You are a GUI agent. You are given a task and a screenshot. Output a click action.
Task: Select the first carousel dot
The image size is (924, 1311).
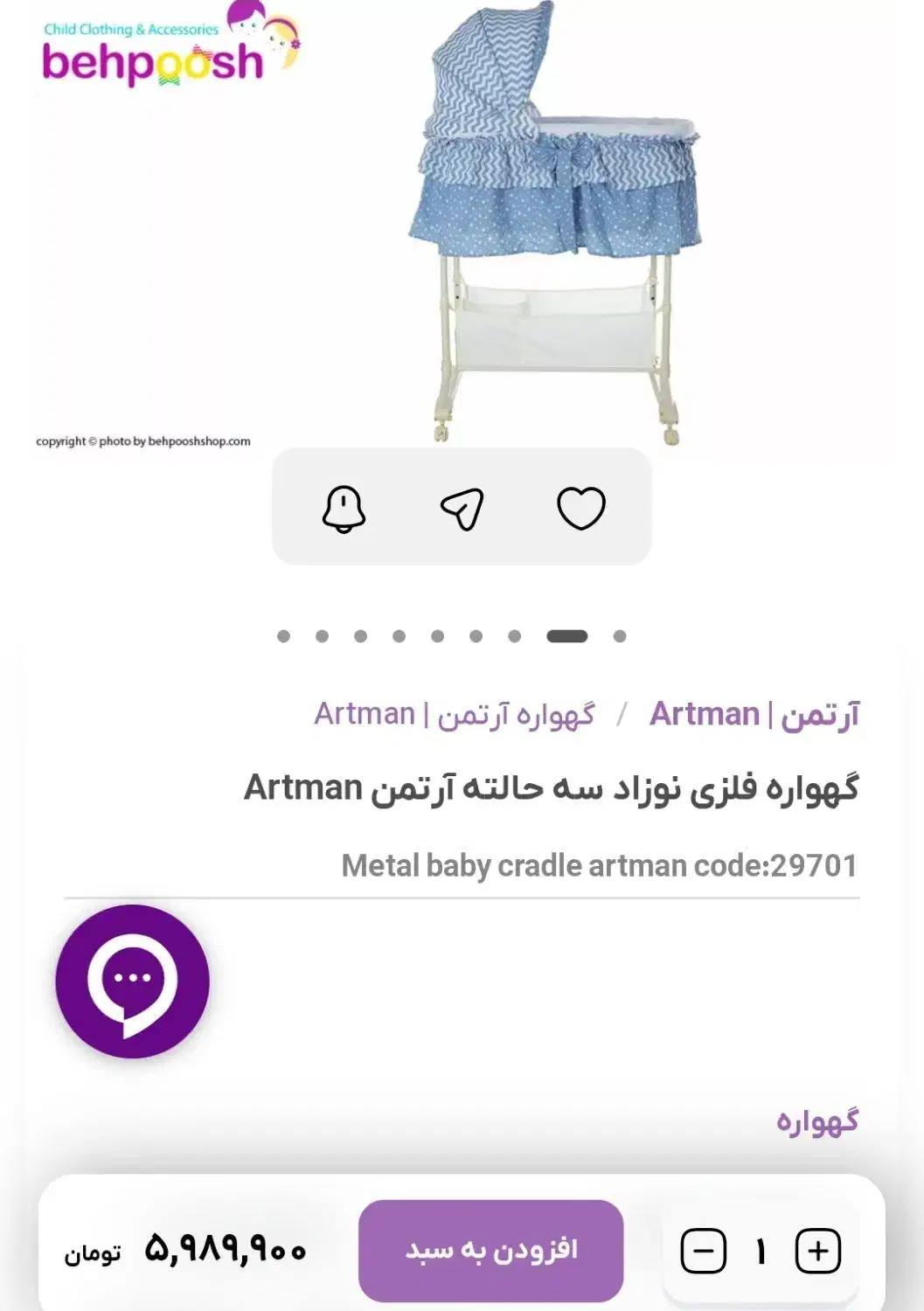pos(282,636)
